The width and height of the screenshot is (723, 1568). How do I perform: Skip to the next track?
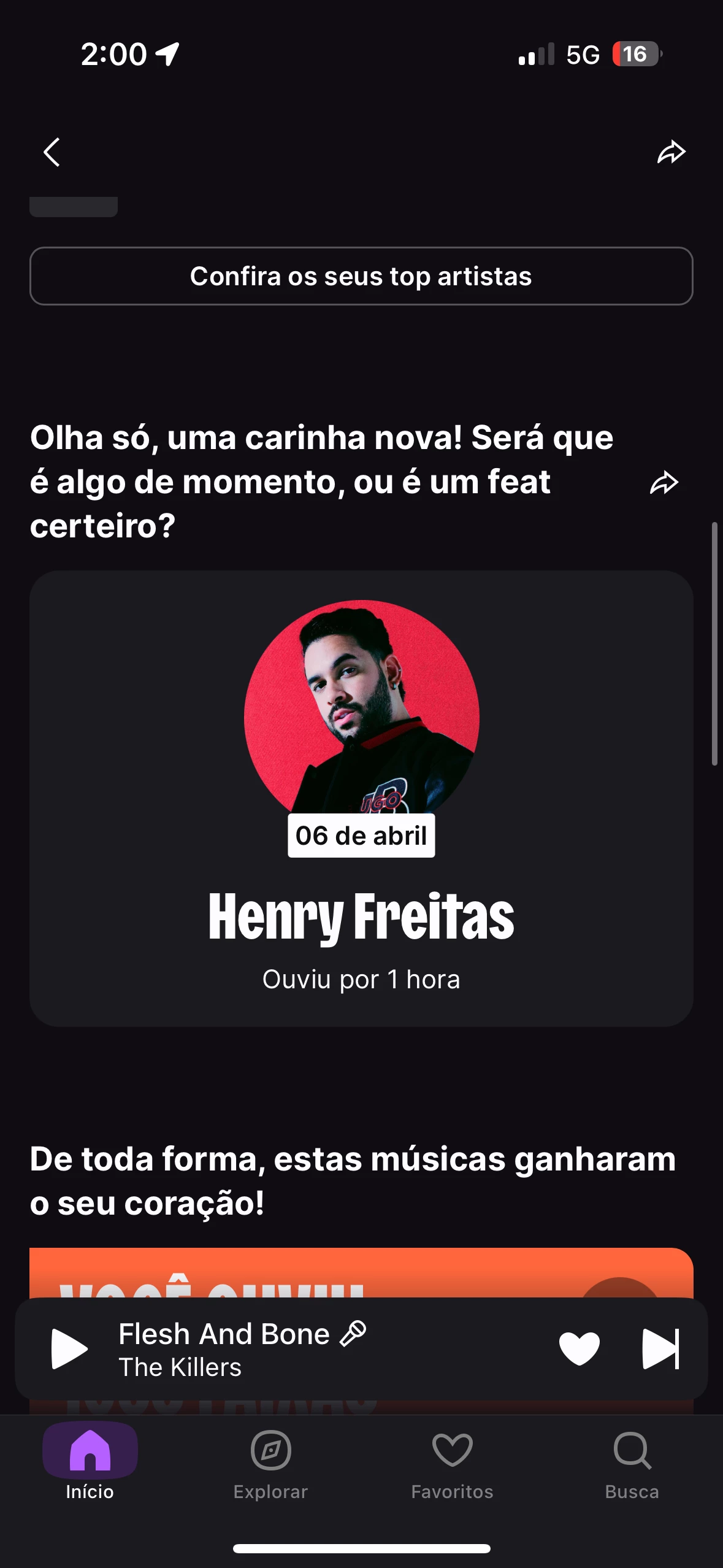point(660,1348)
